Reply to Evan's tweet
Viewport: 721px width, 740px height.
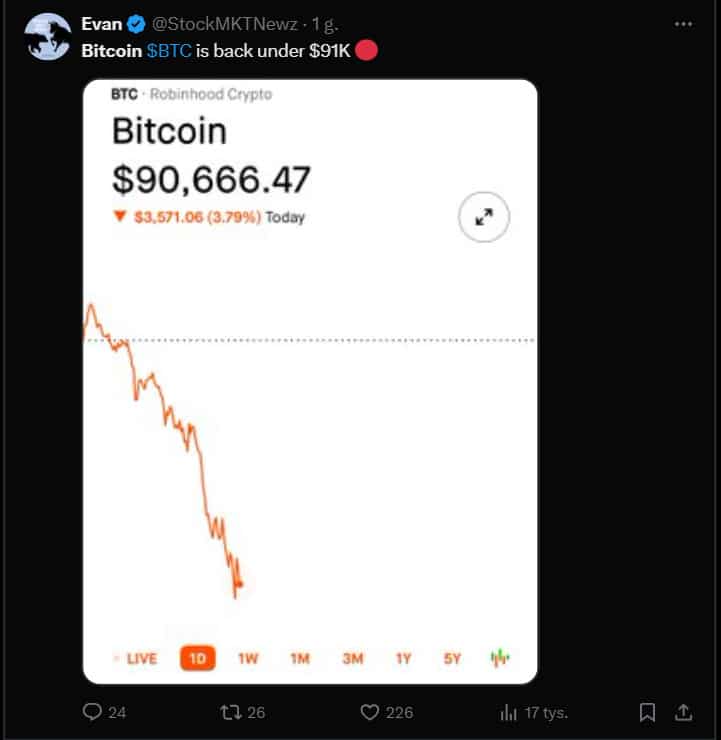[x=93, y=713]
